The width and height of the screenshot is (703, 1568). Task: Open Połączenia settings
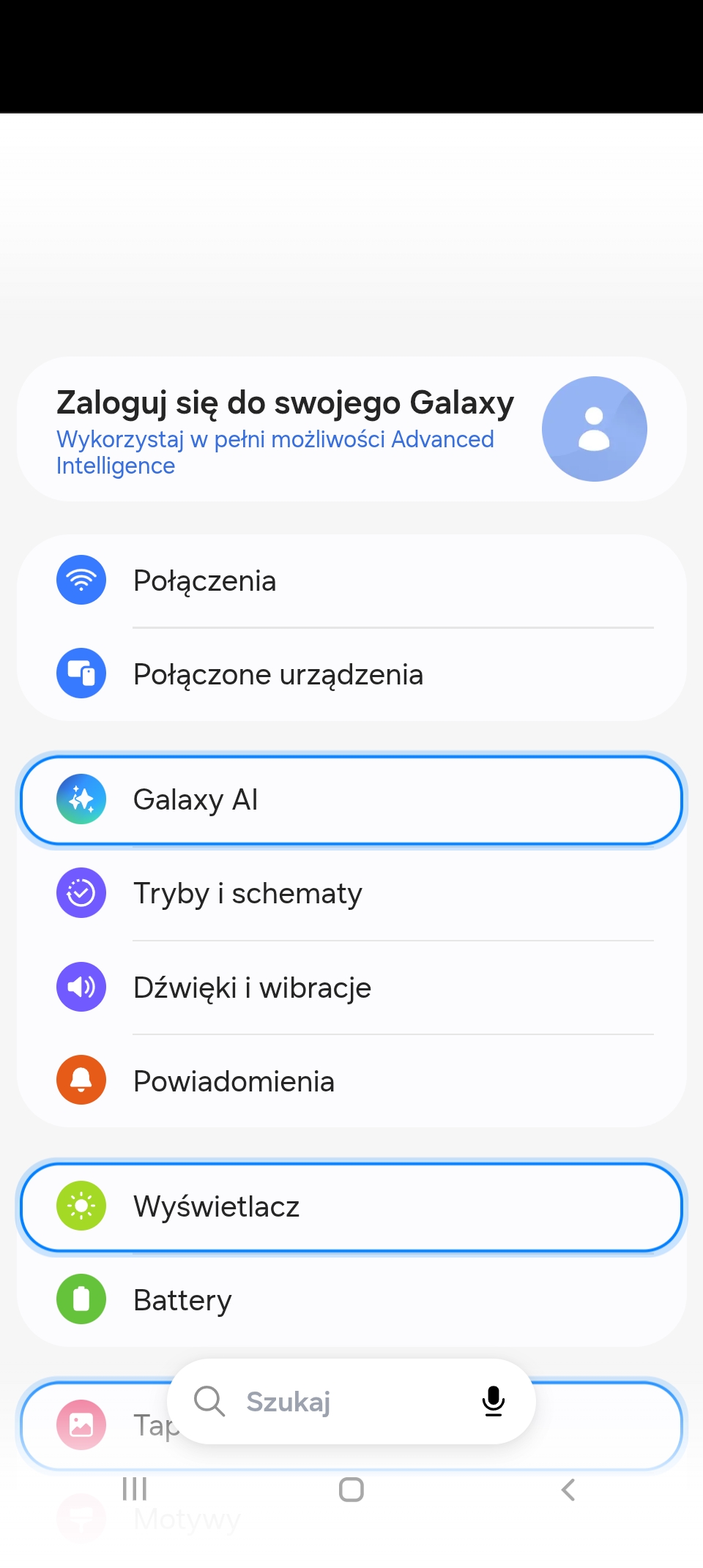(351, 580)
